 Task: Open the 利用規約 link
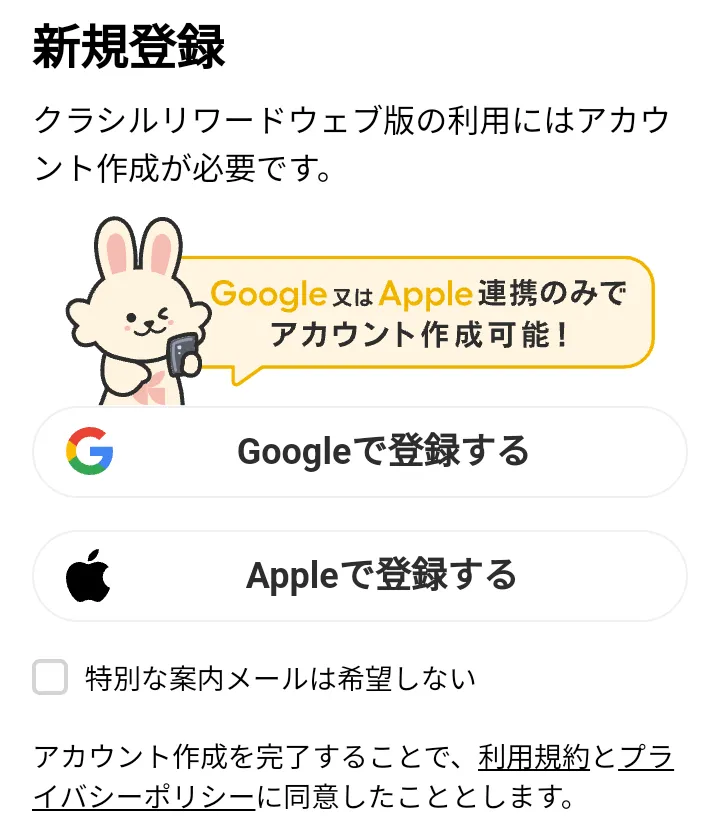533,757
